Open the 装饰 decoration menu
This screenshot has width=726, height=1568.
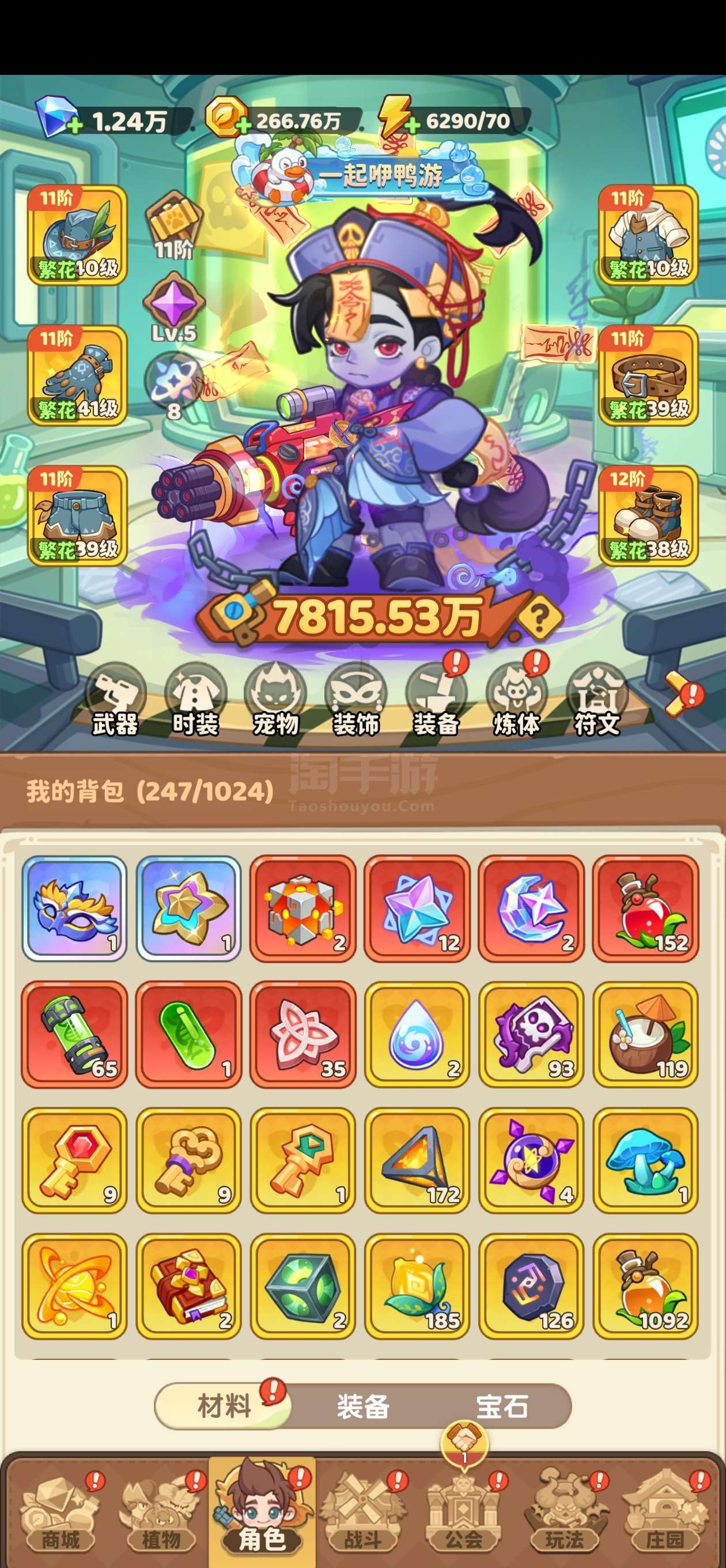[356, 700]
